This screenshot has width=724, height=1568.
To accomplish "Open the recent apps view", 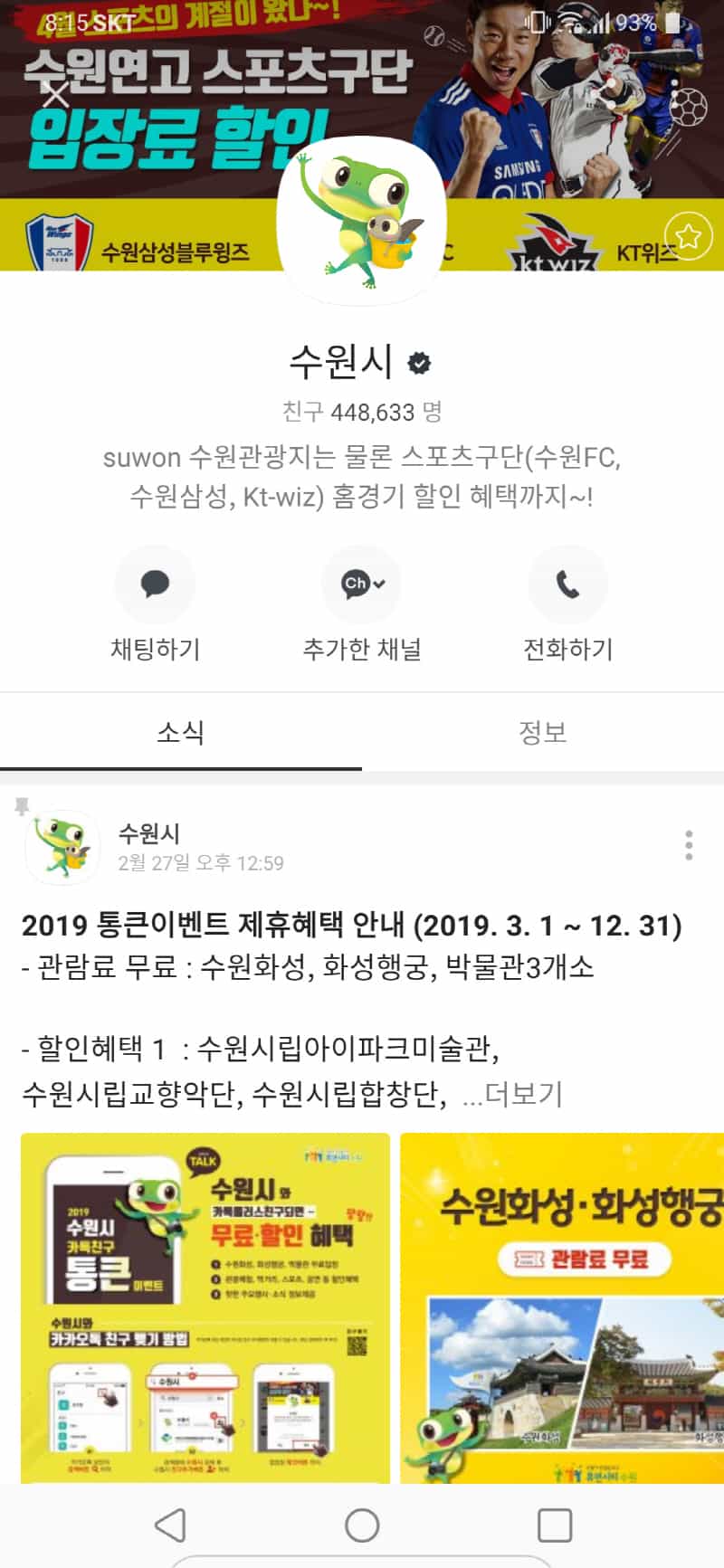I will 554,1525.
